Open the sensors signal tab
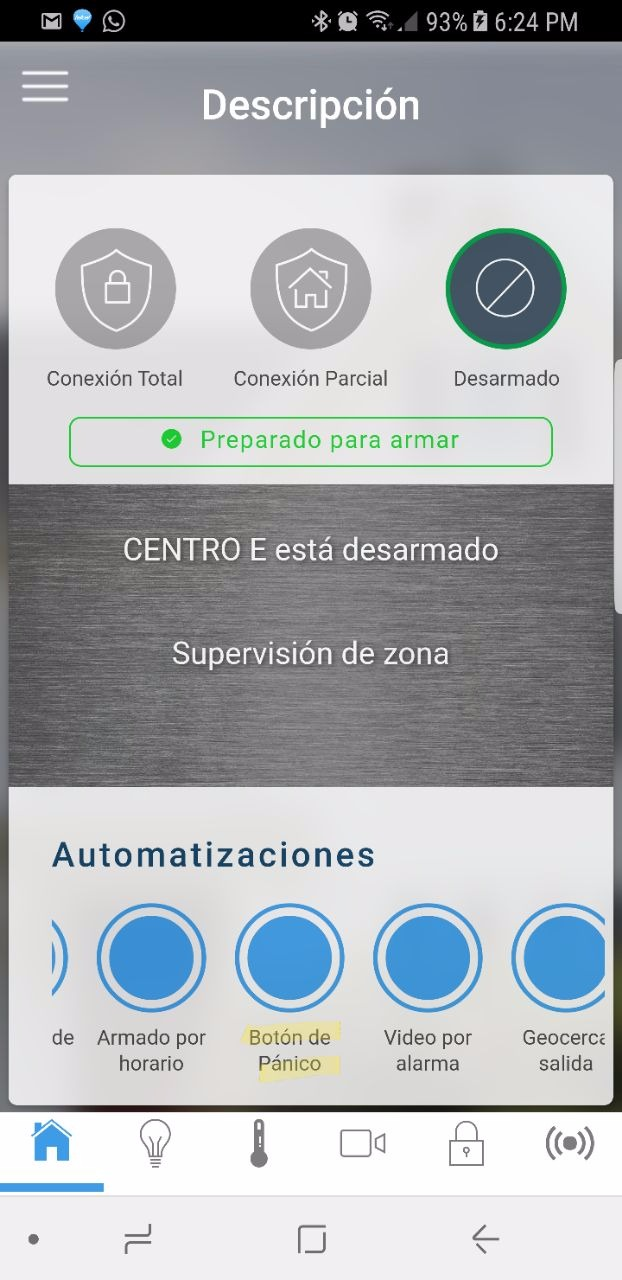Screen dimensions: 622x1280 569,1142
